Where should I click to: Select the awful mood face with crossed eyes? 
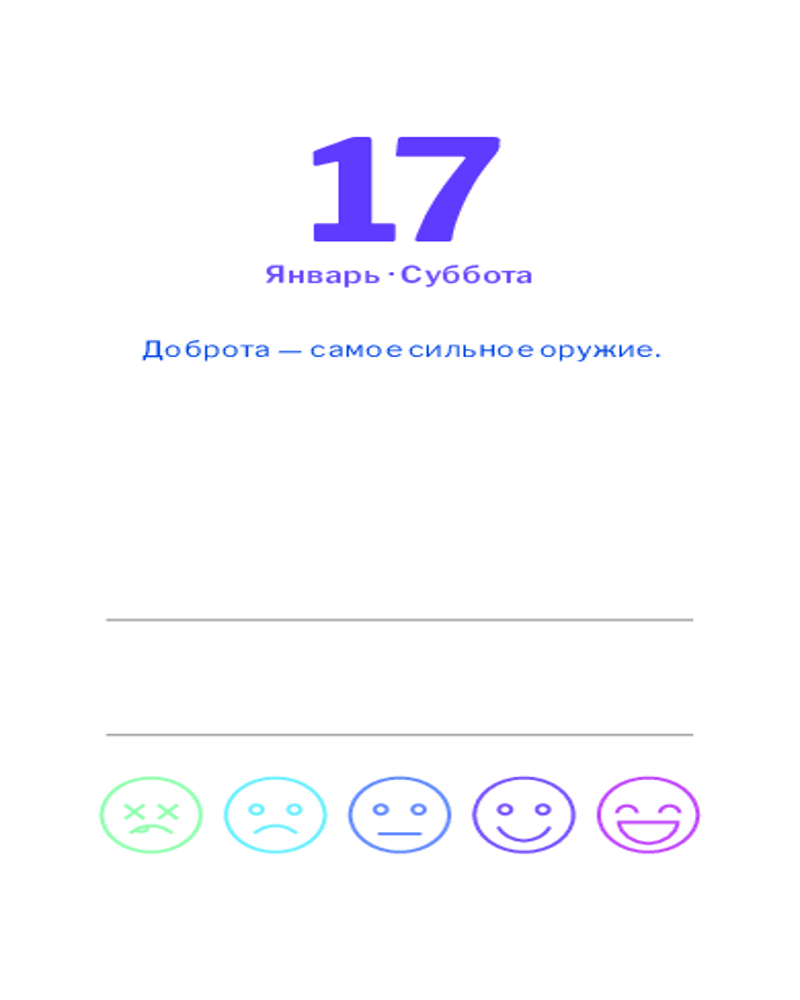click(151, 814)
